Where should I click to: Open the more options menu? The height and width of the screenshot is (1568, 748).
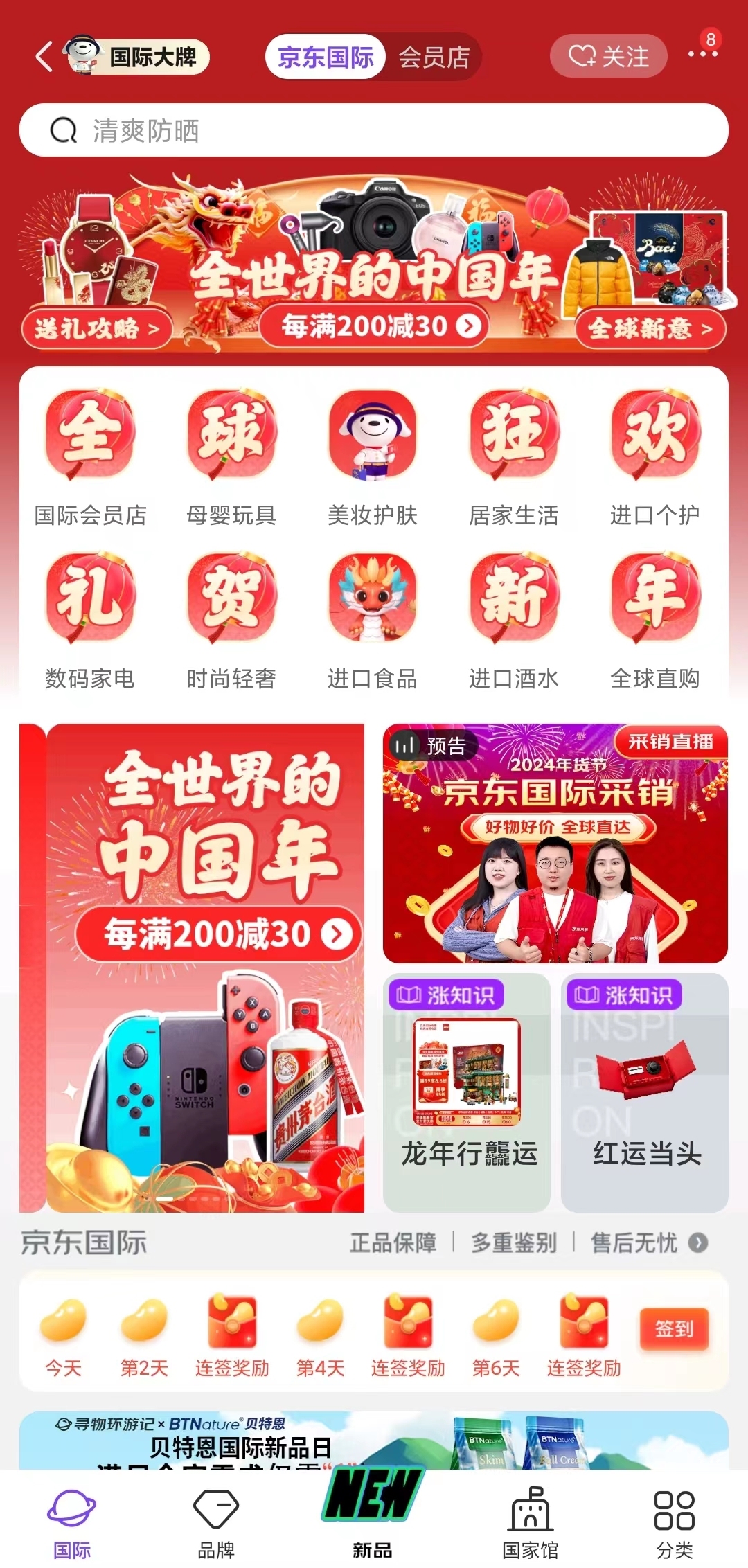click(702, 54)
